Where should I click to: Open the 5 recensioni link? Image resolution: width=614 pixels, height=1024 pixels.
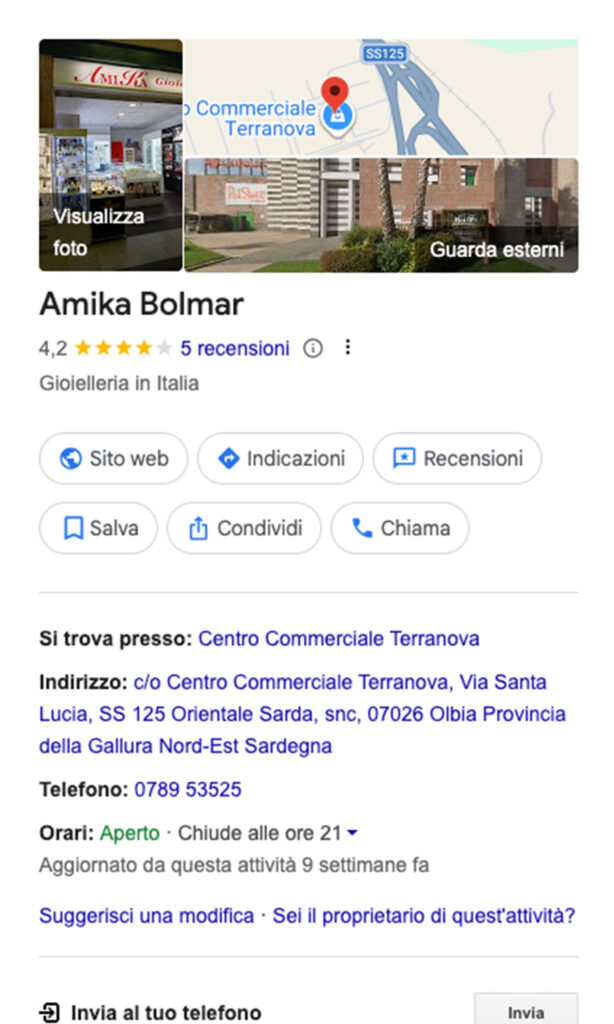pos(235,348)
